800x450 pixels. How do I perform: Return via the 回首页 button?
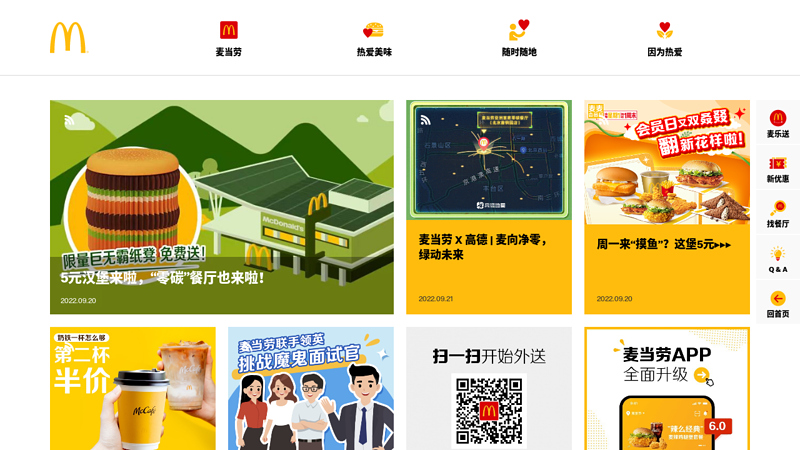pyautogui.click(x=777, y=304)
